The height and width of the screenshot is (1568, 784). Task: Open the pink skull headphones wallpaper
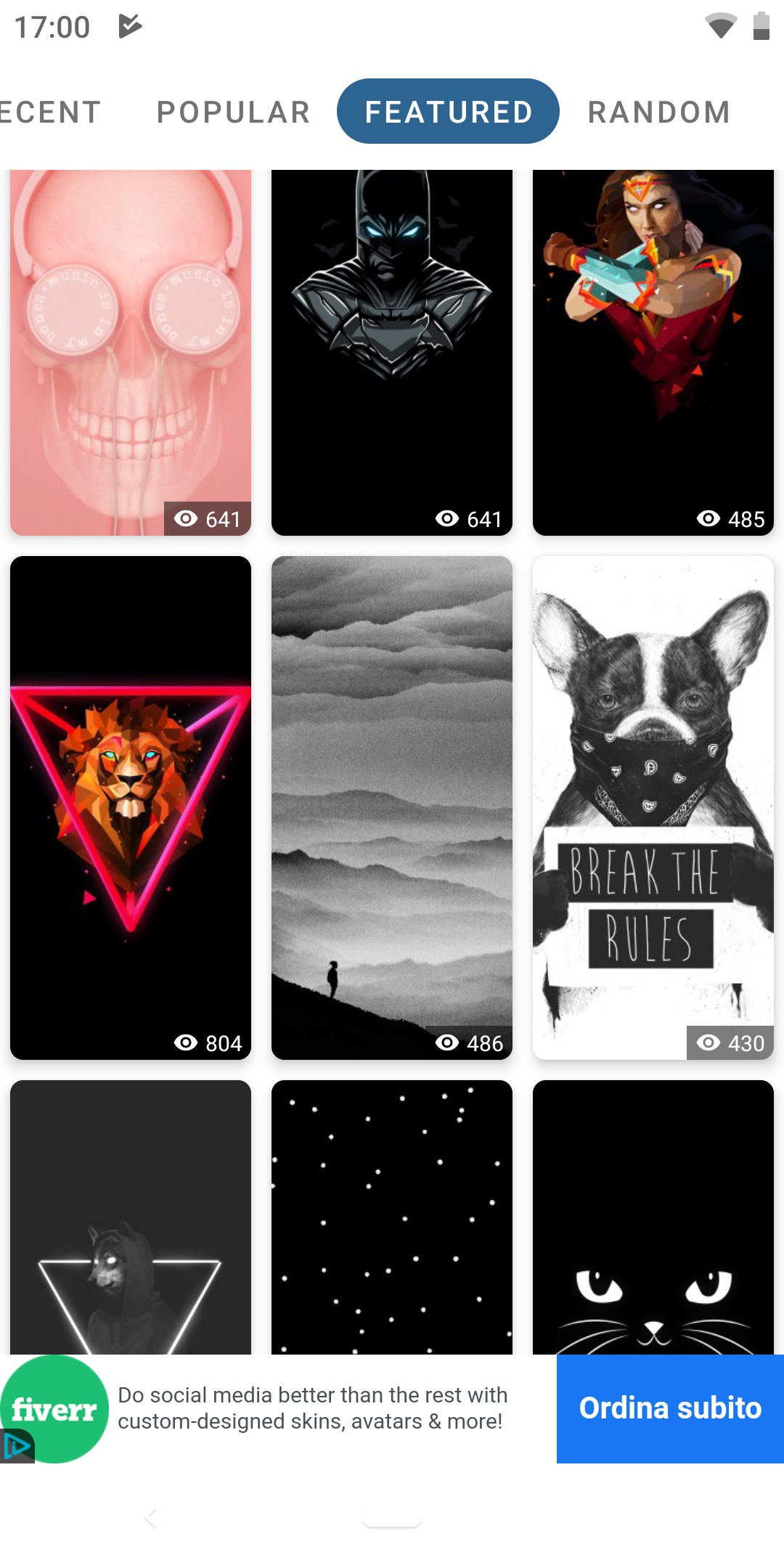click(x=131, y=353)
